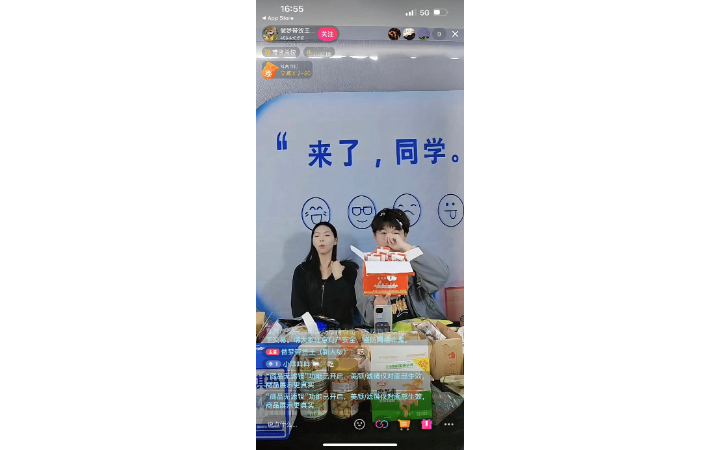Close the live stream

click(455, 34)
